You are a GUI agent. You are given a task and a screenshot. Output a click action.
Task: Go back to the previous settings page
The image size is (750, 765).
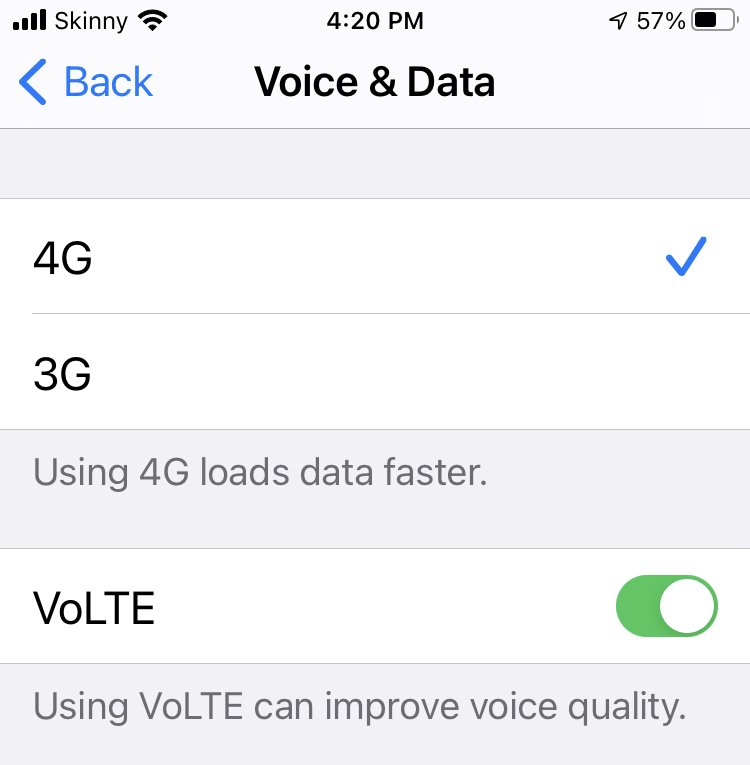coord(86,82)
